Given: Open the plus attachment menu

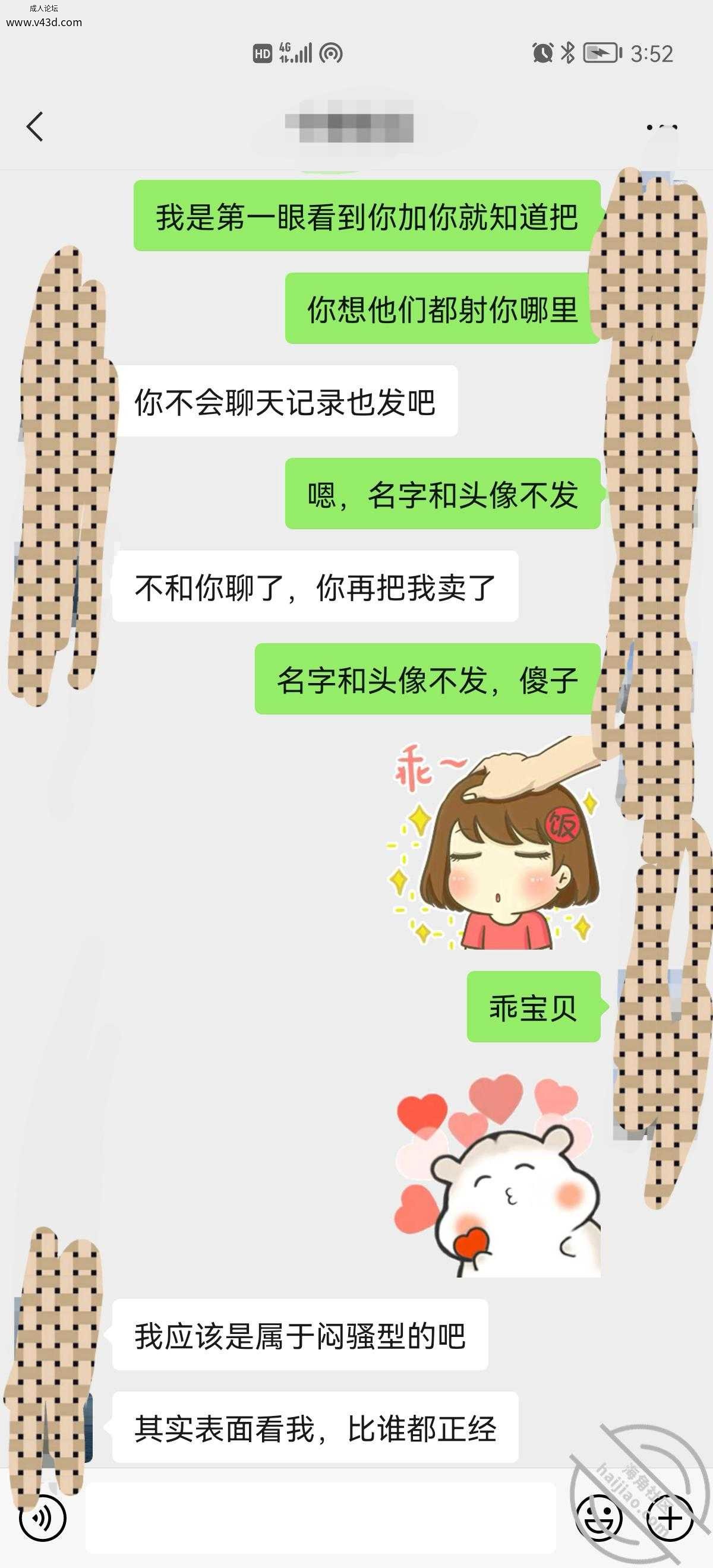Looking at the screenshot, I should (670, 1518).
